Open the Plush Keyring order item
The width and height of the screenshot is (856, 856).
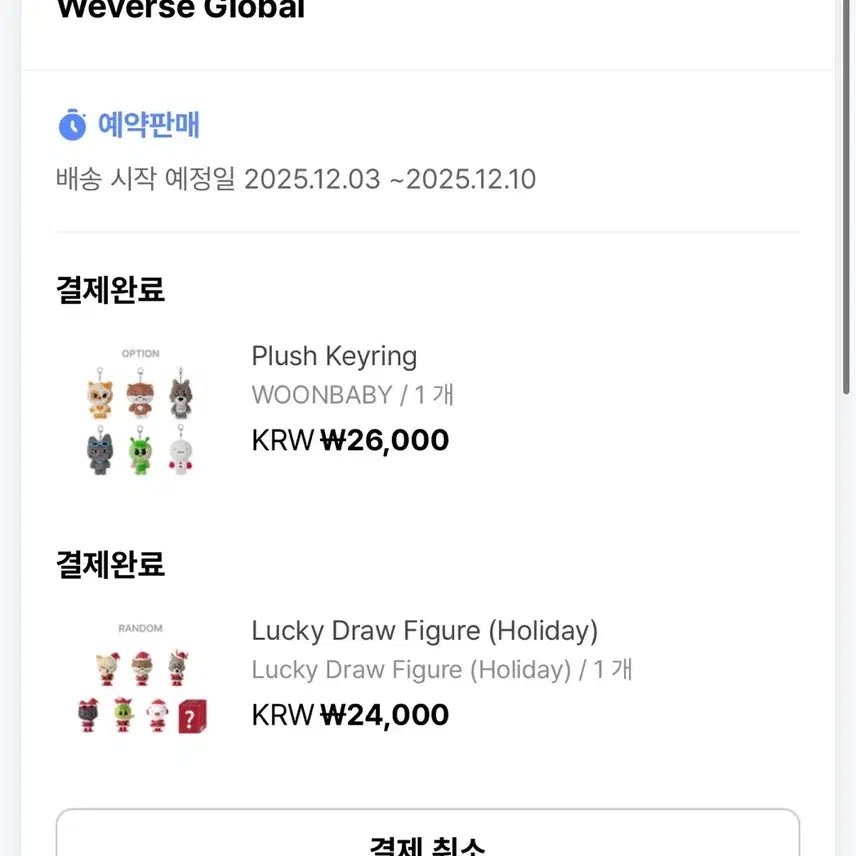pyautogui.click(x=334, y=357)
